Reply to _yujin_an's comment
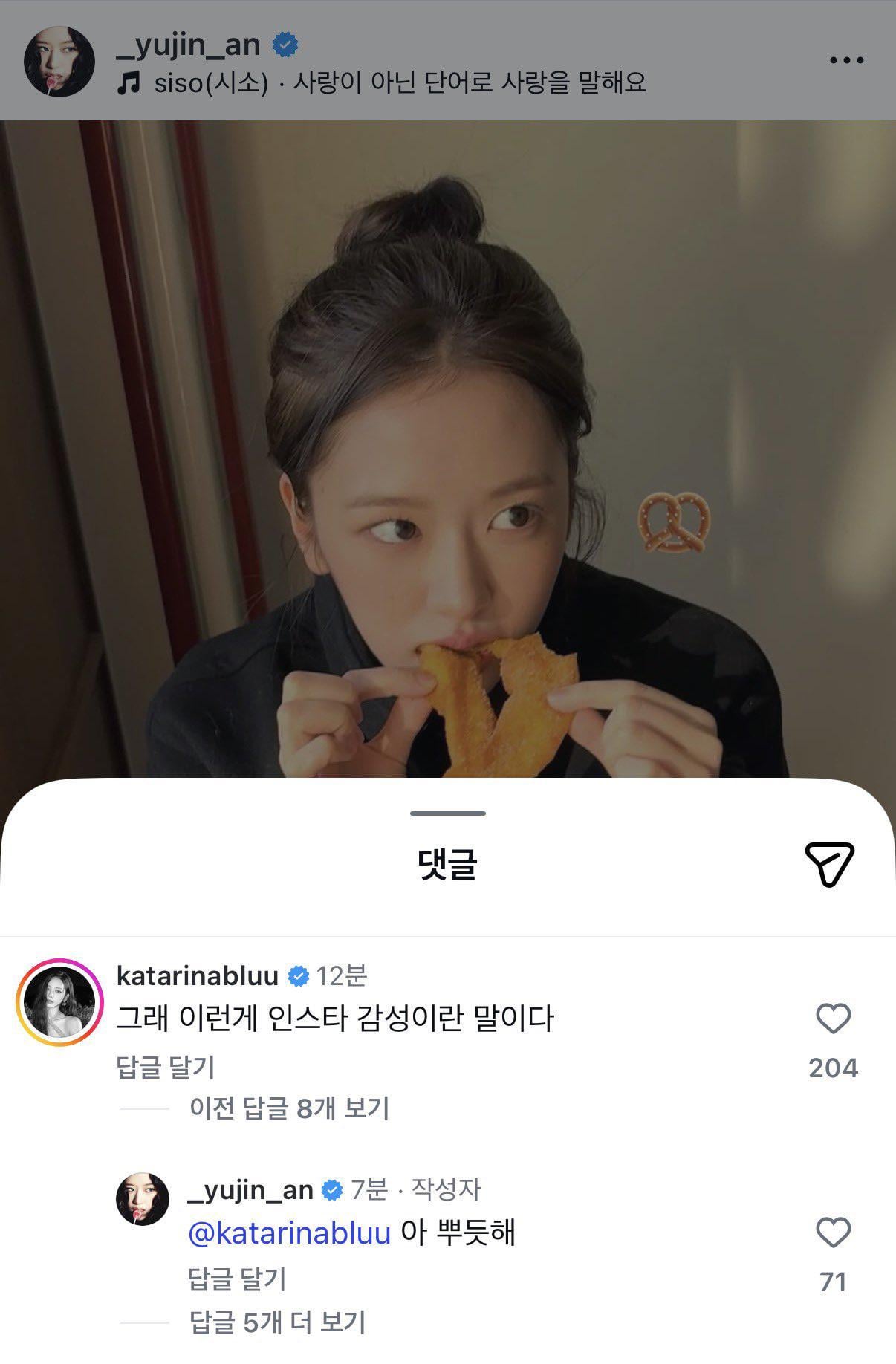The image size is (896, 1364). (x=237, y=1279)
